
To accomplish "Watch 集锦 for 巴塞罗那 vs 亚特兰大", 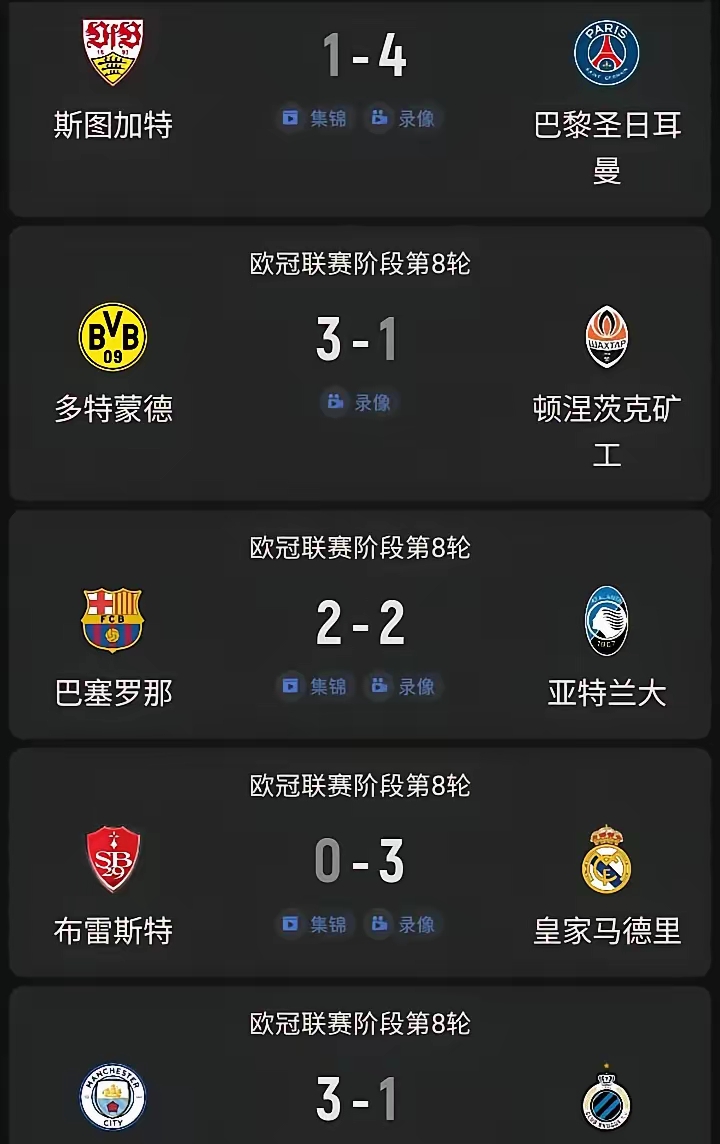I will 314,686.
